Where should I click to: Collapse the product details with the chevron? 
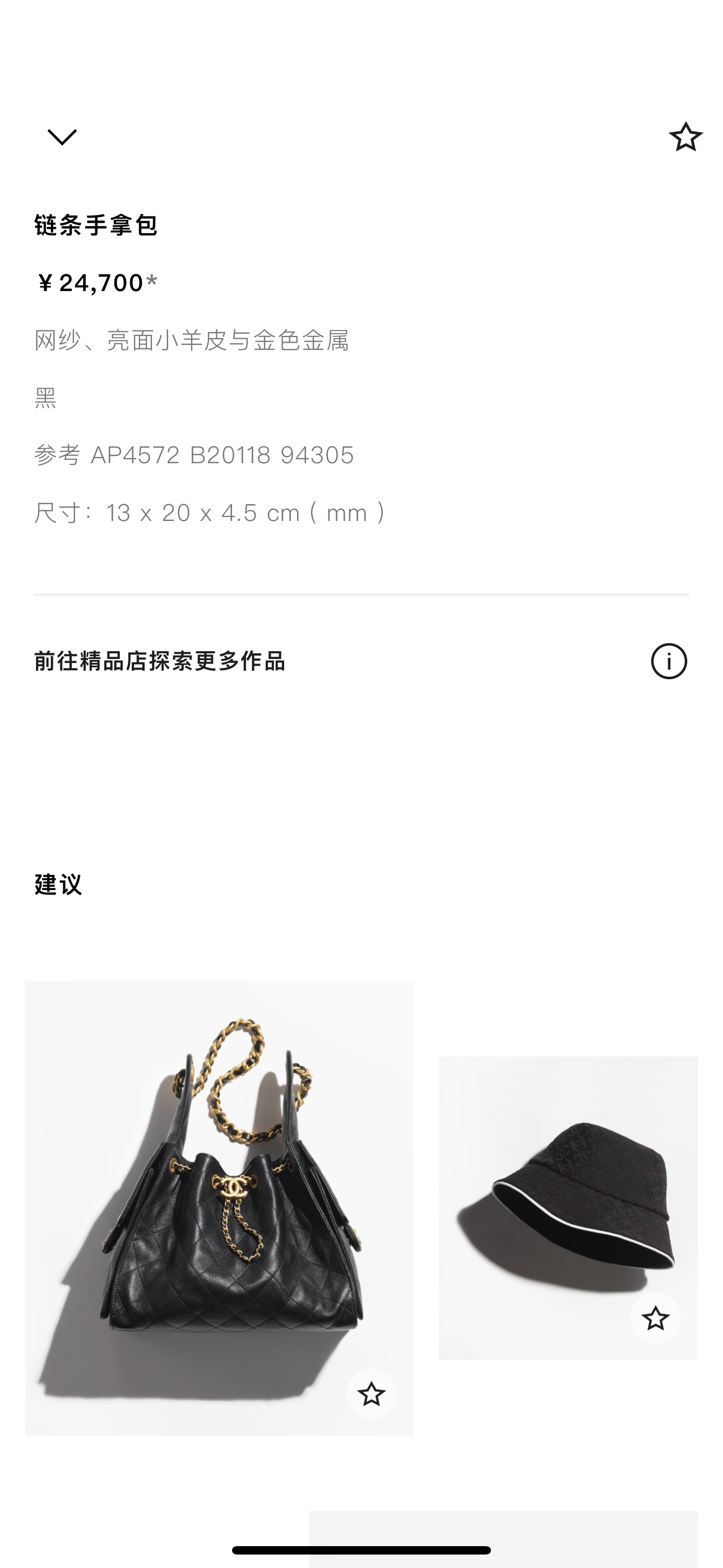click(62, 137)
